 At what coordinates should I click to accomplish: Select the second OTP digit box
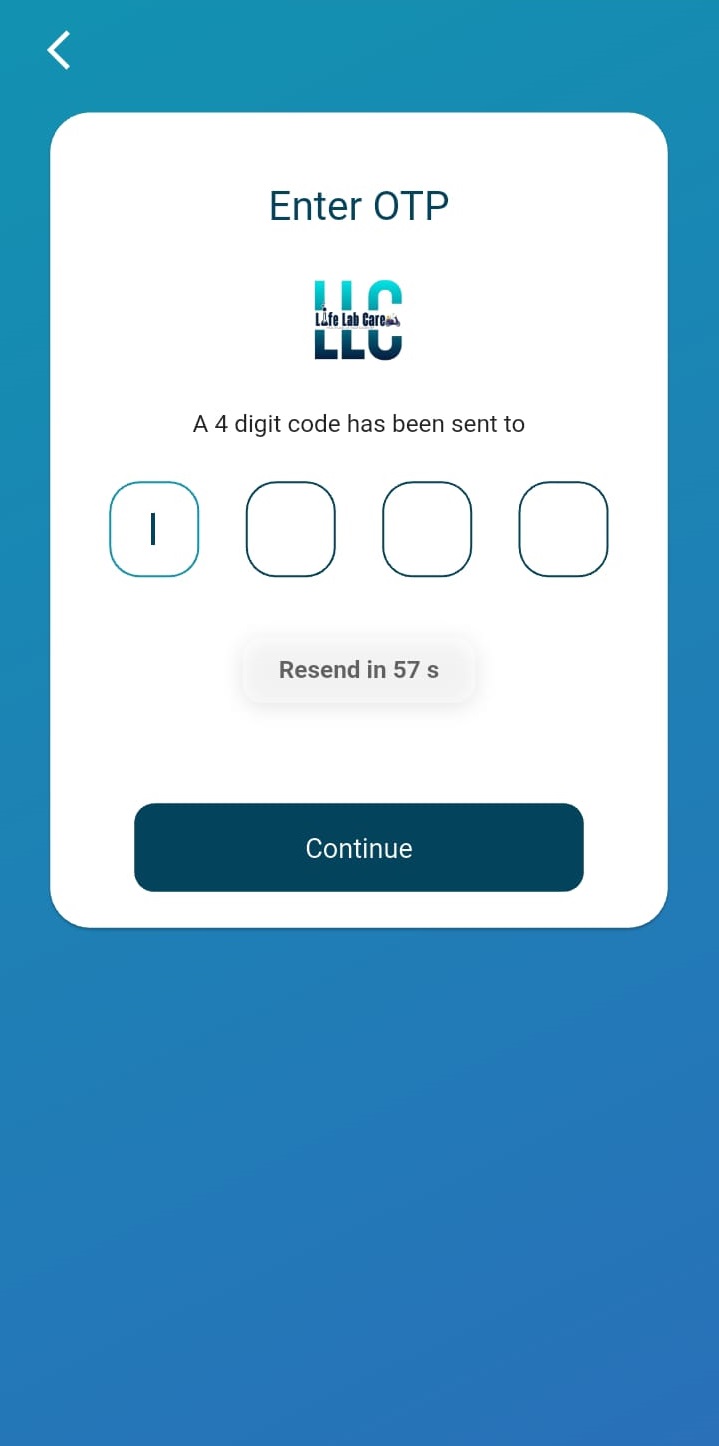[x=291, y=529]
